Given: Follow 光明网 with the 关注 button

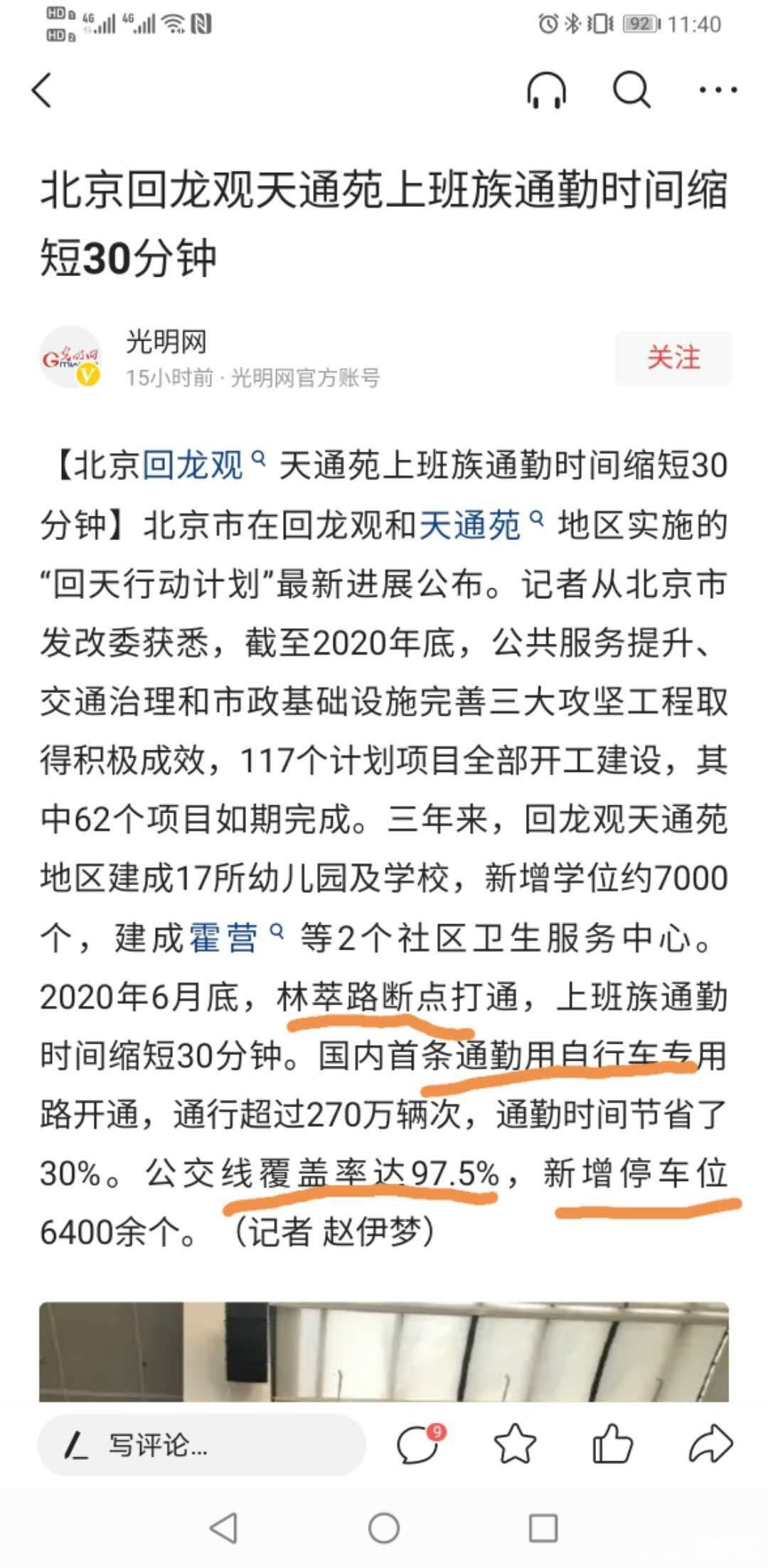Looking at the screenshot, I should coord(673,358).
